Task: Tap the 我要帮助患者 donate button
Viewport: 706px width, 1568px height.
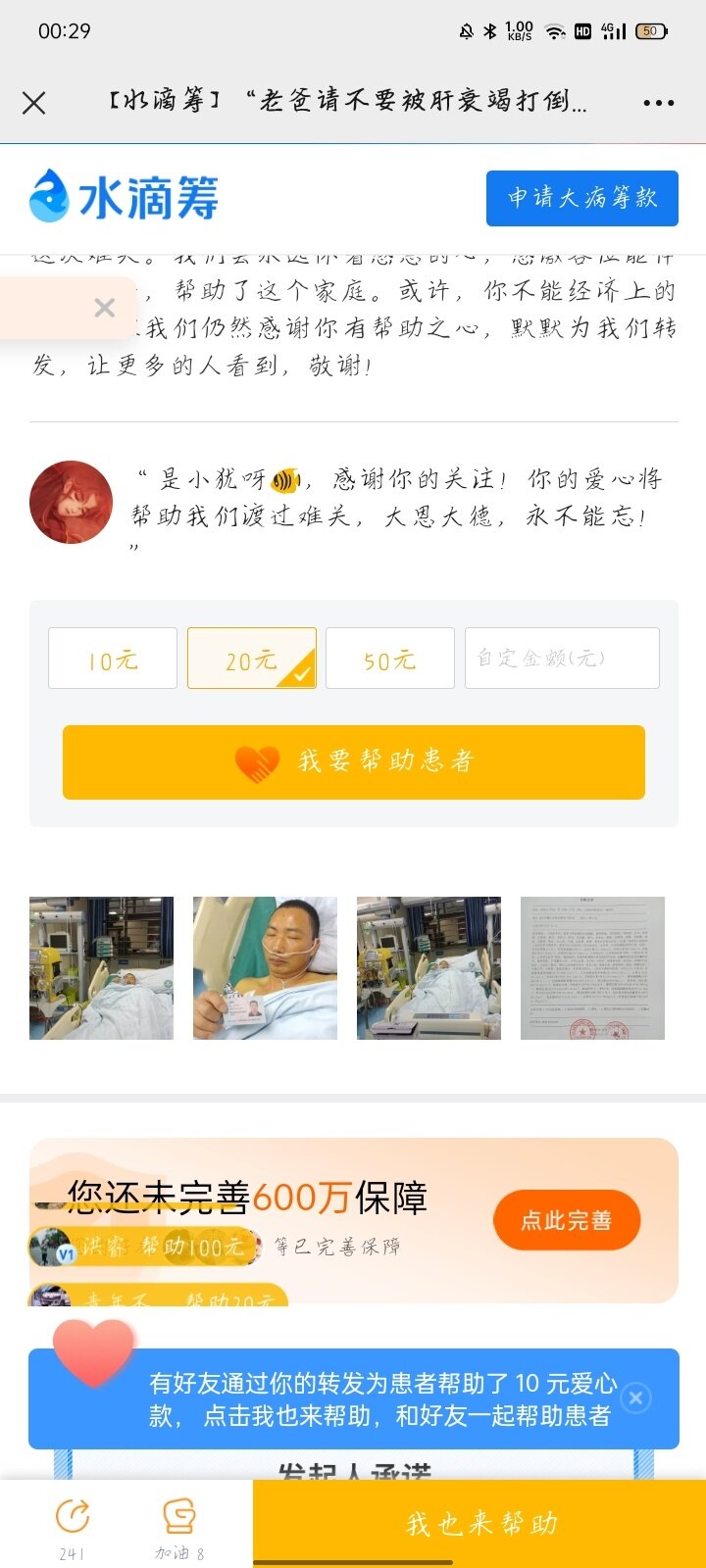Action: coord(354,761)
